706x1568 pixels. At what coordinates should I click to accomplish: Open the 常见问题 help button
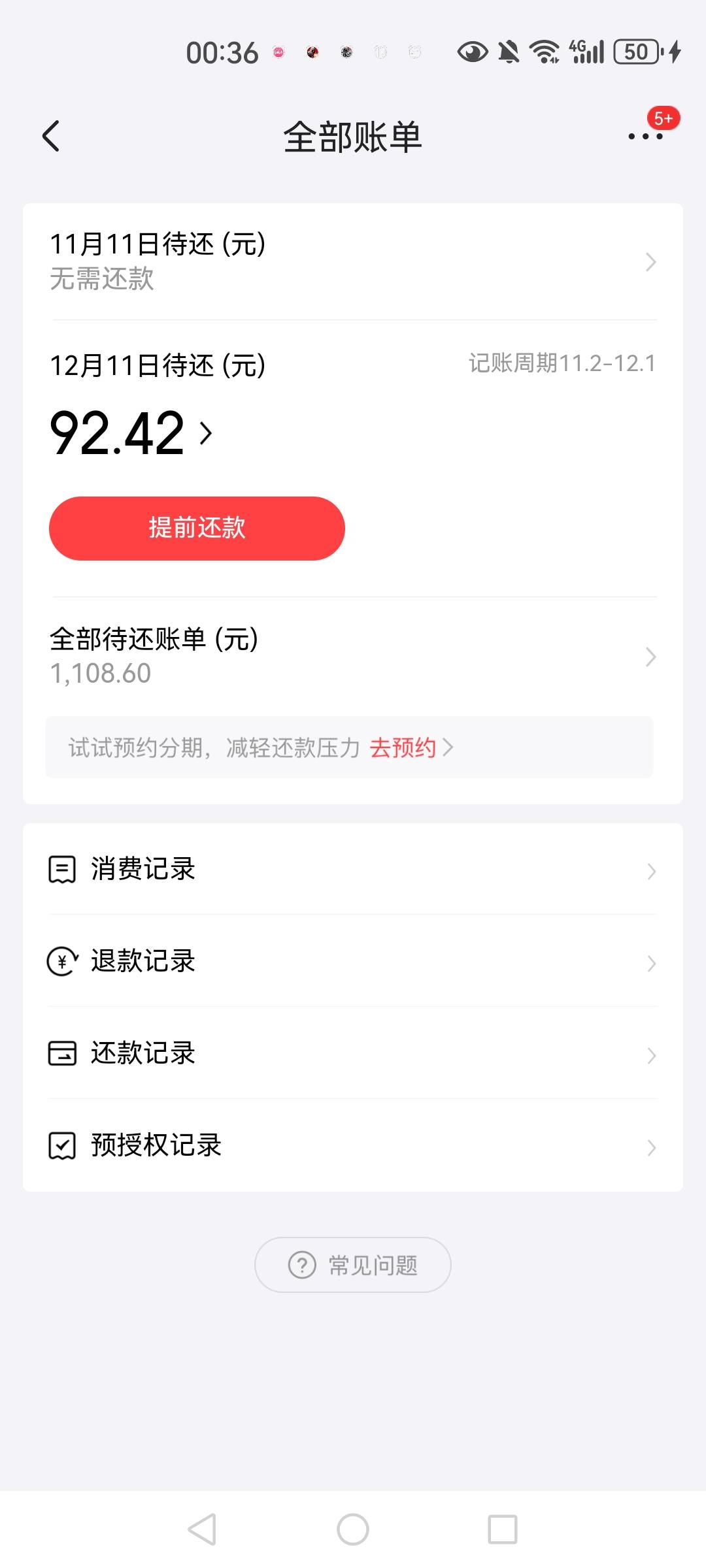pos(353,1265)
